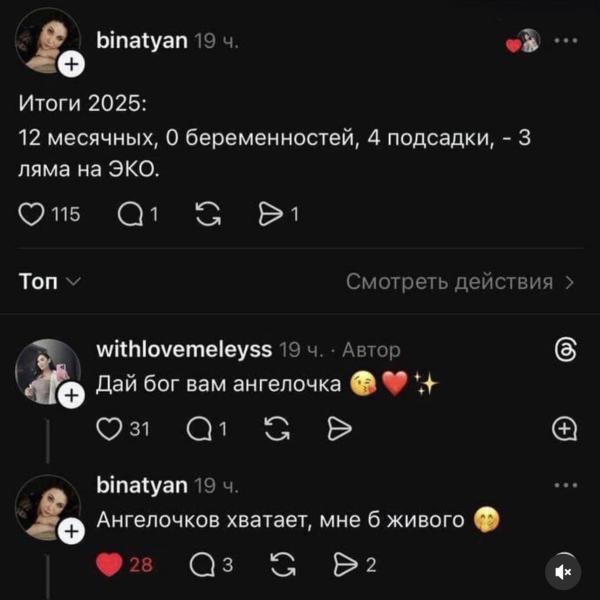The width and height of the screenshot is (600, 600).
Task: Tap the Threads icon beside withlovemeleyss
Action: [566, 349]
